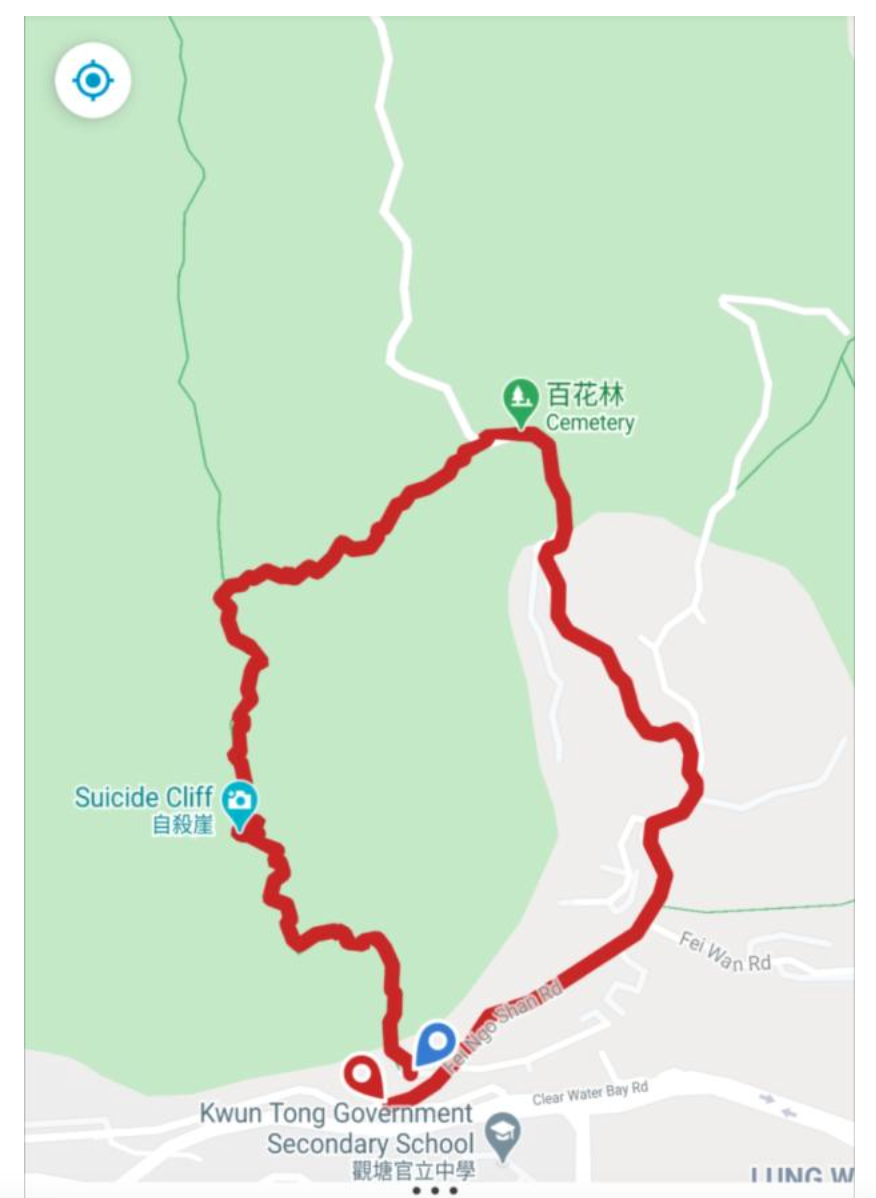The image size is (876, 1198).
Task: Tap the blue route start pin
Action: point(435,1043)
